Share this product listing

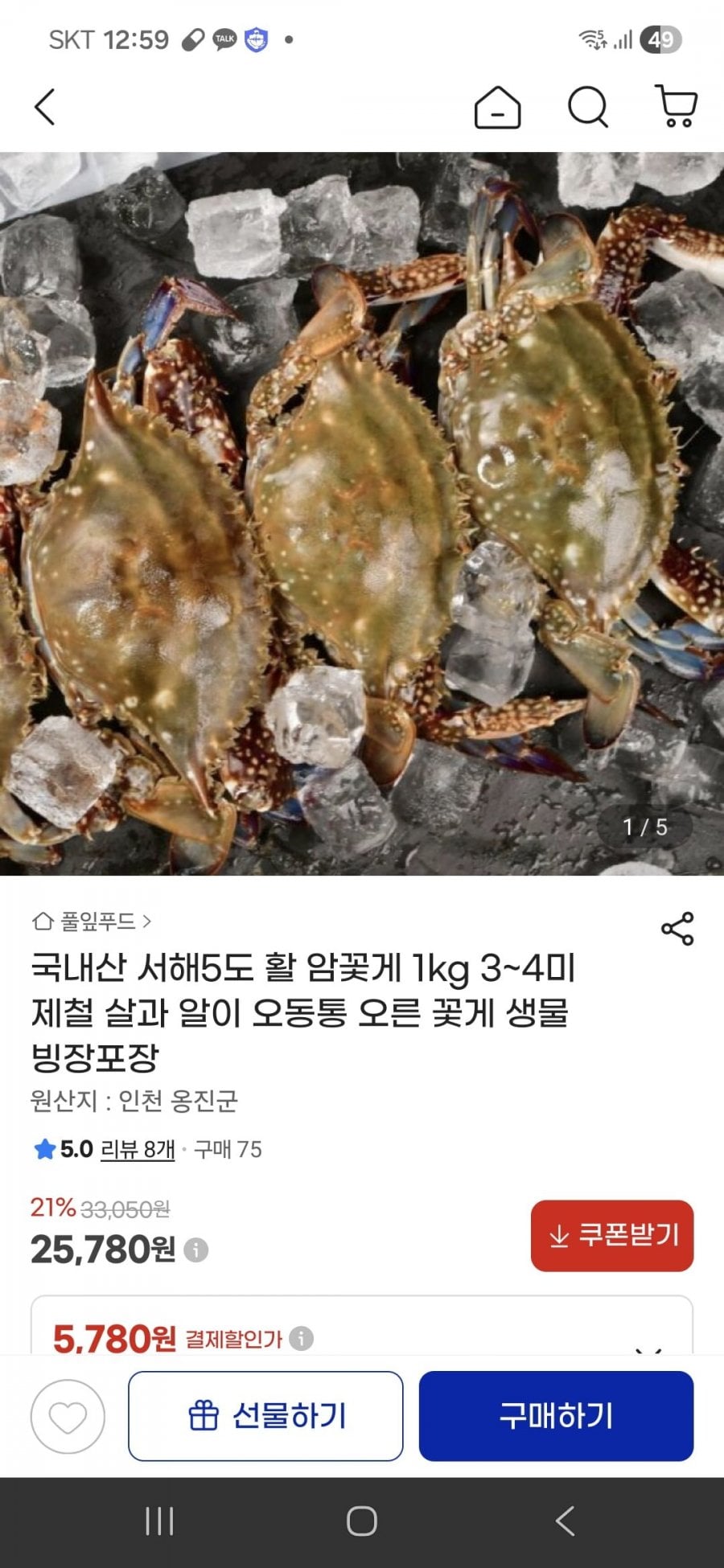tap(677, 929)
